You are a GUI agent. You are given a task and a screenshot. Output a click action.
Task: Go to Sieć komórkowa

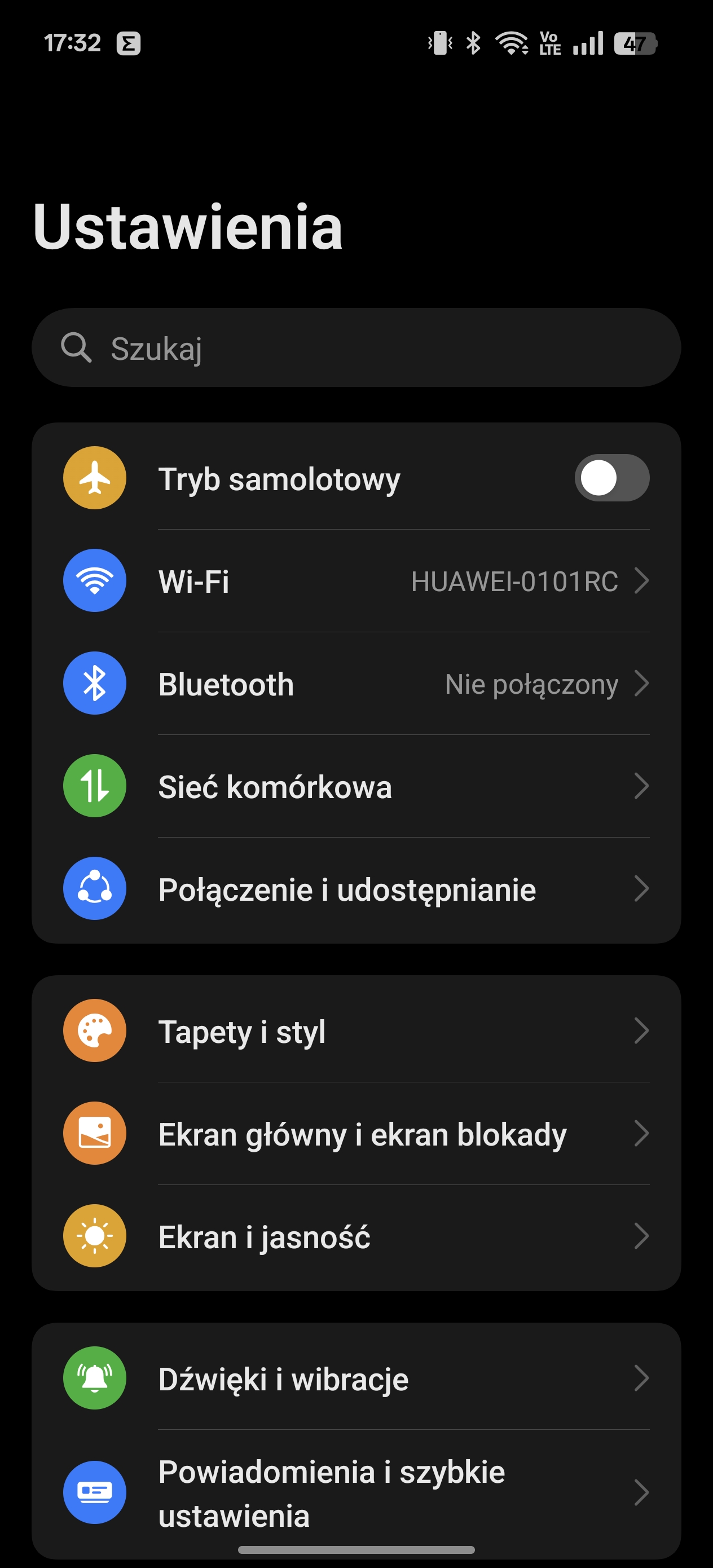356,786
